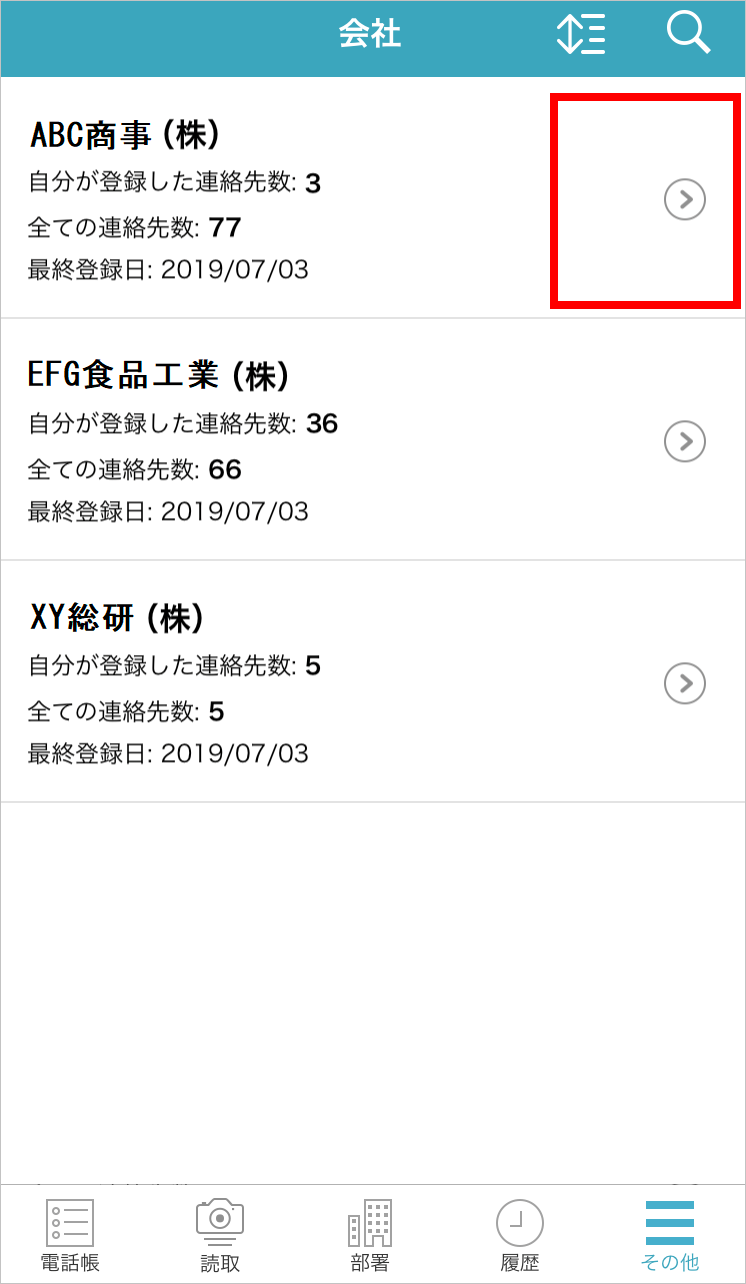Switch to the 履歴 history tab
Image resolution: width=746 pixels, height=1284 pixels.
(520, 1234)
